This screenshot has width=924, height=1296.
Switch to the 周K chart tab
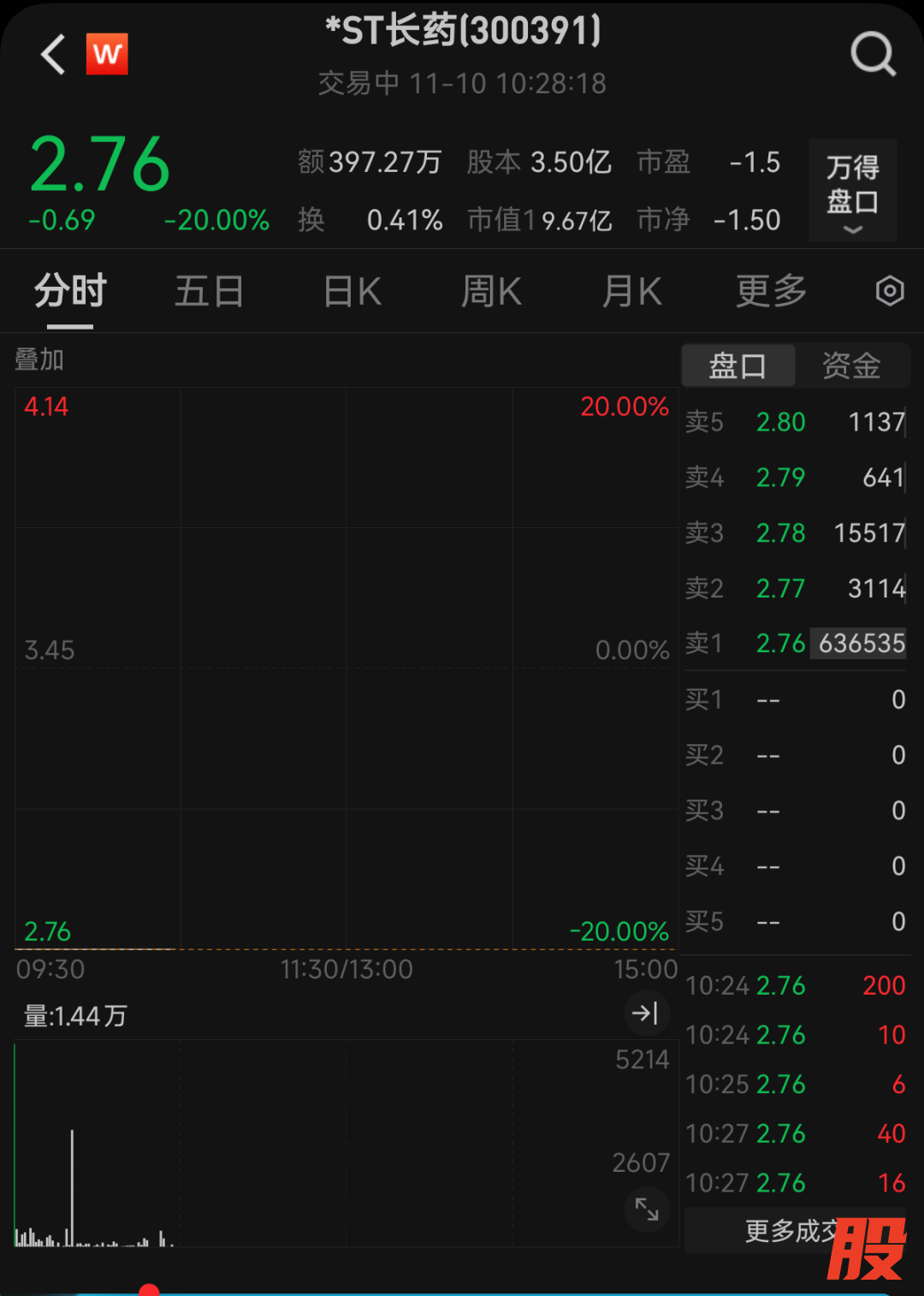click(x=491, y=291)
